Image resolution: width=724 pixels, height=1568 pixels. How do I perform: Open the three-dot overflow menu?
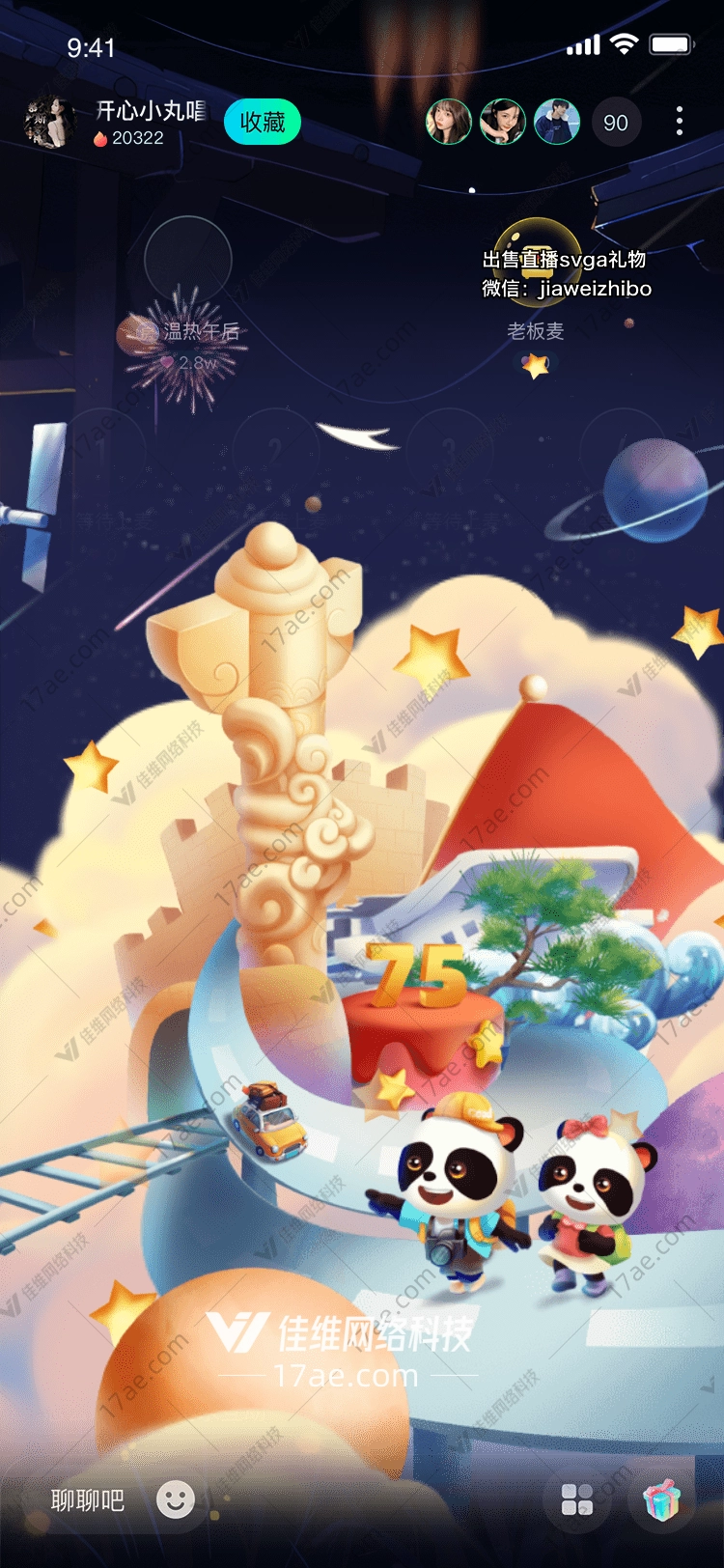680,122
